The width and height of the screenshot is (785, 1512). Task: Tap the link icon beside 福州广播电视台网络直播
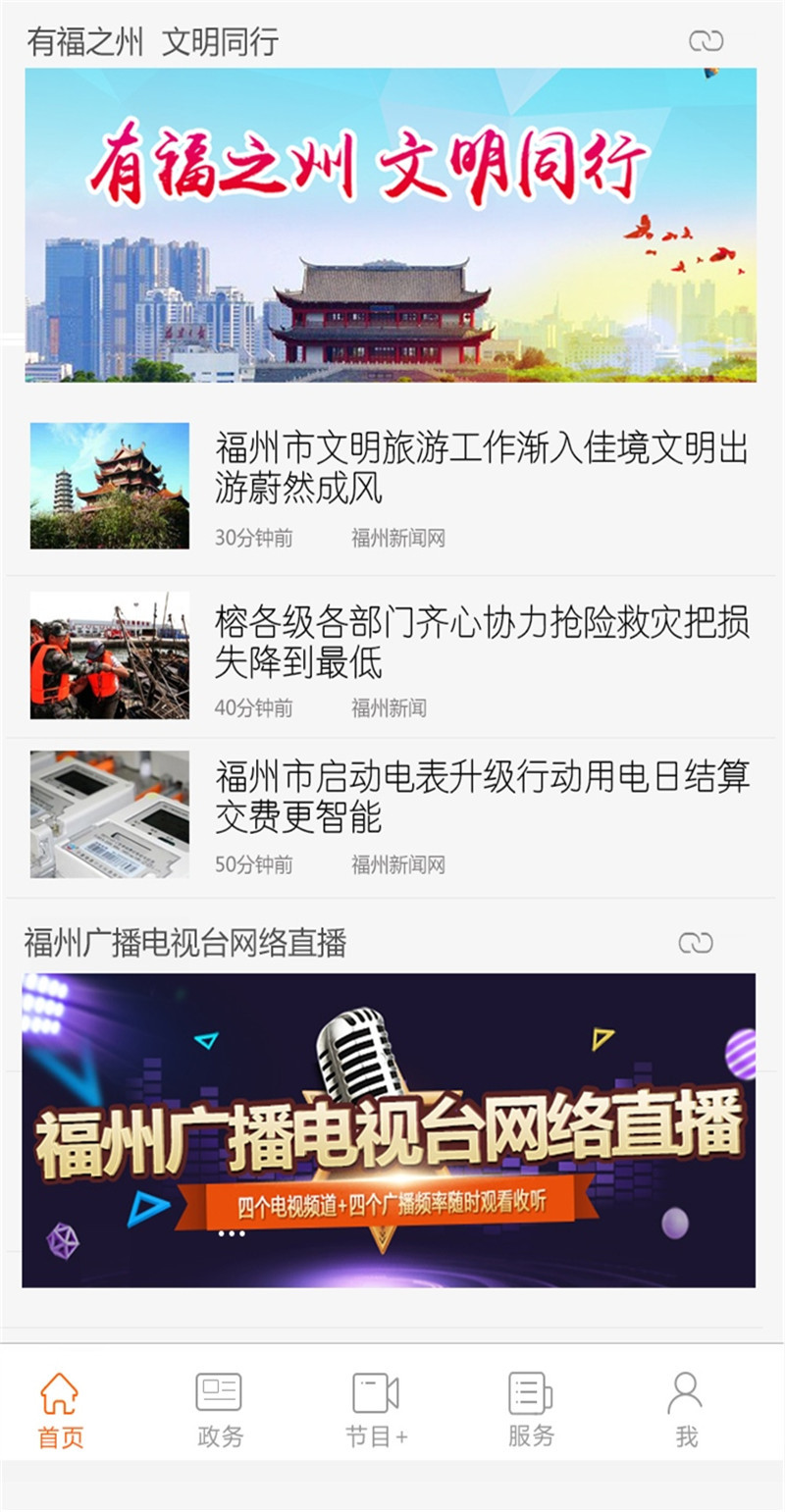(695, 943)
